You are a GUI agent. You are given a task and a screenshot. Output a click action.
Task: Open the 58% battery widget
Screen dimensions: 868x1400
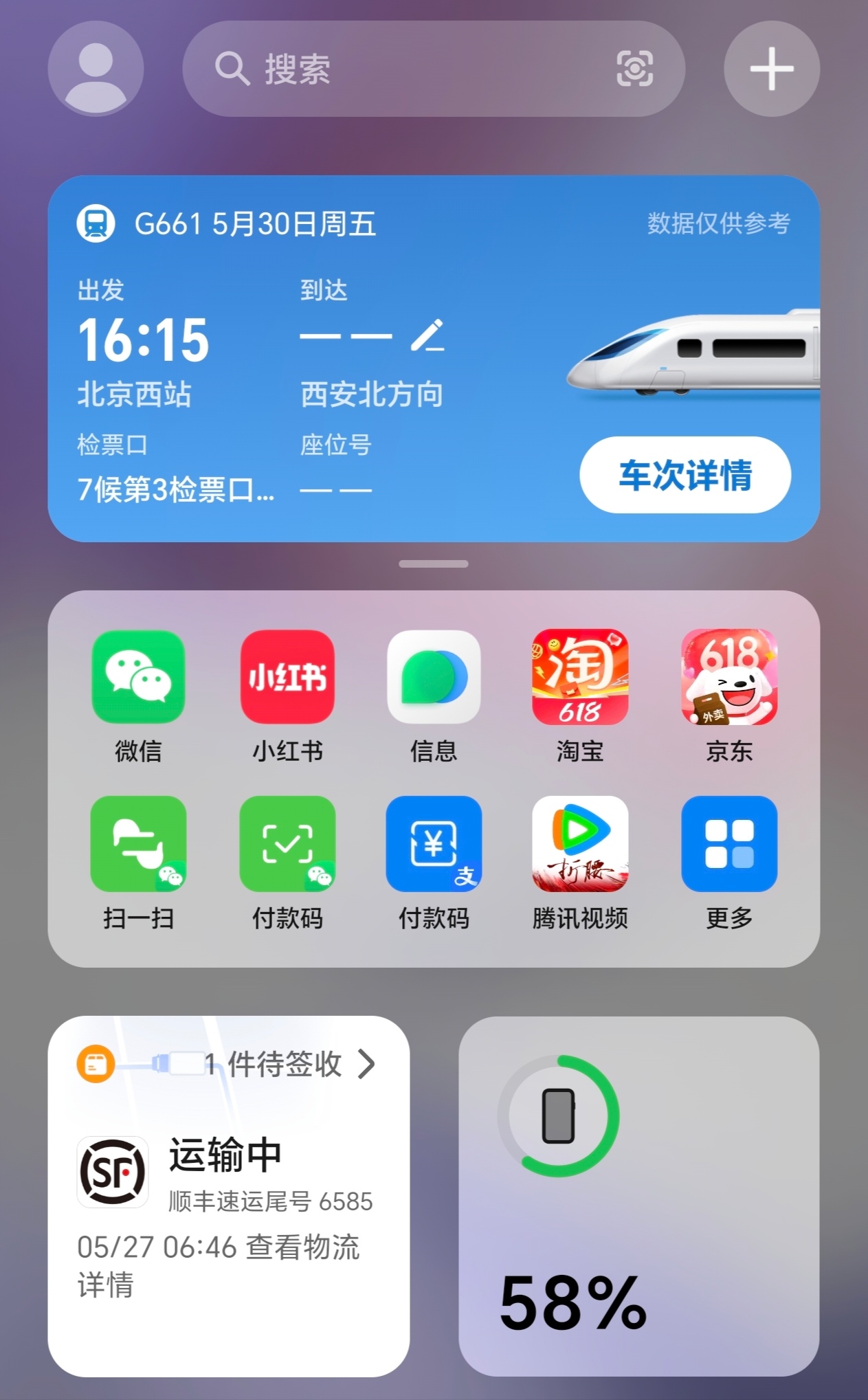[x=638, y=1196]
